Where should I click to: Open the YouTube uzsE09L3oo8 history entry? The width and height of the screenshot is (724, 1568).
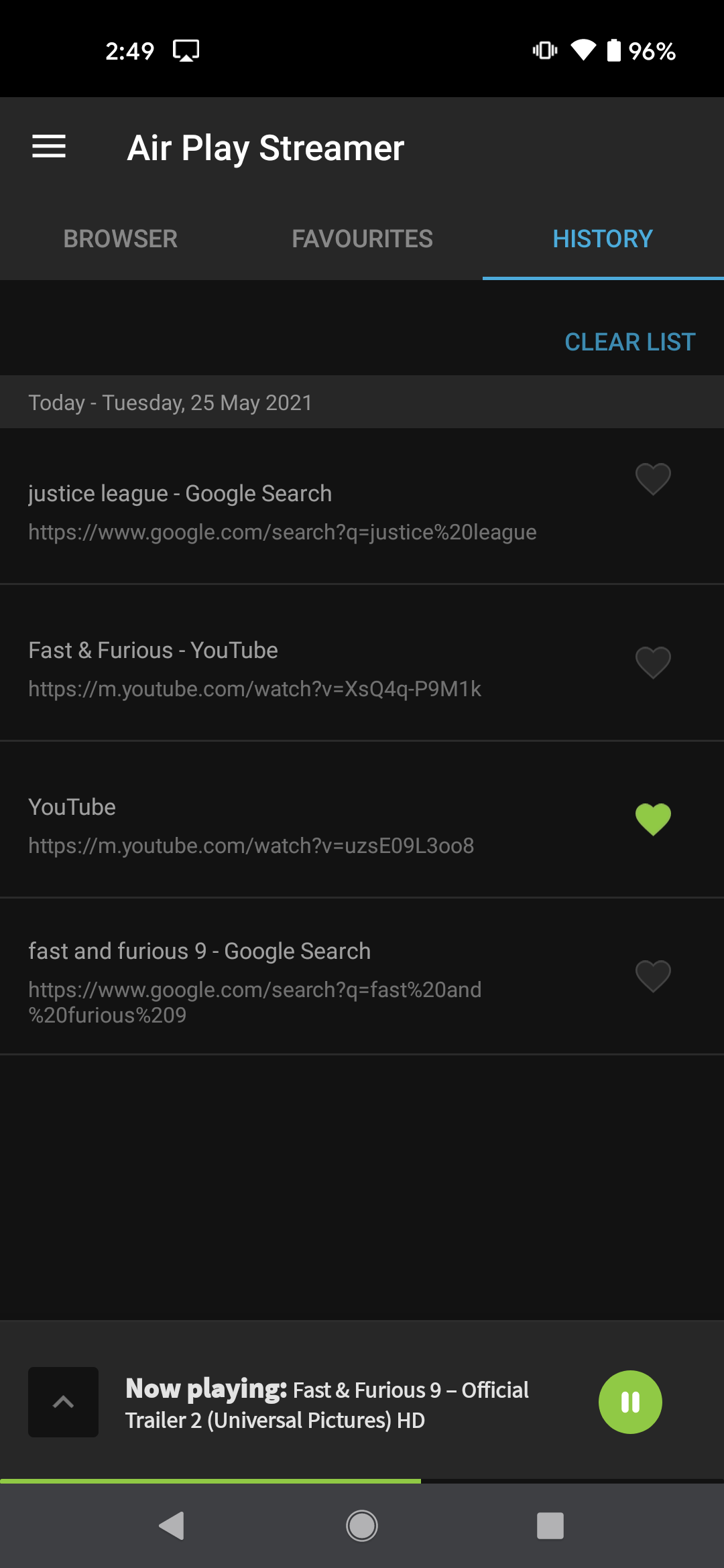[251, 826]
